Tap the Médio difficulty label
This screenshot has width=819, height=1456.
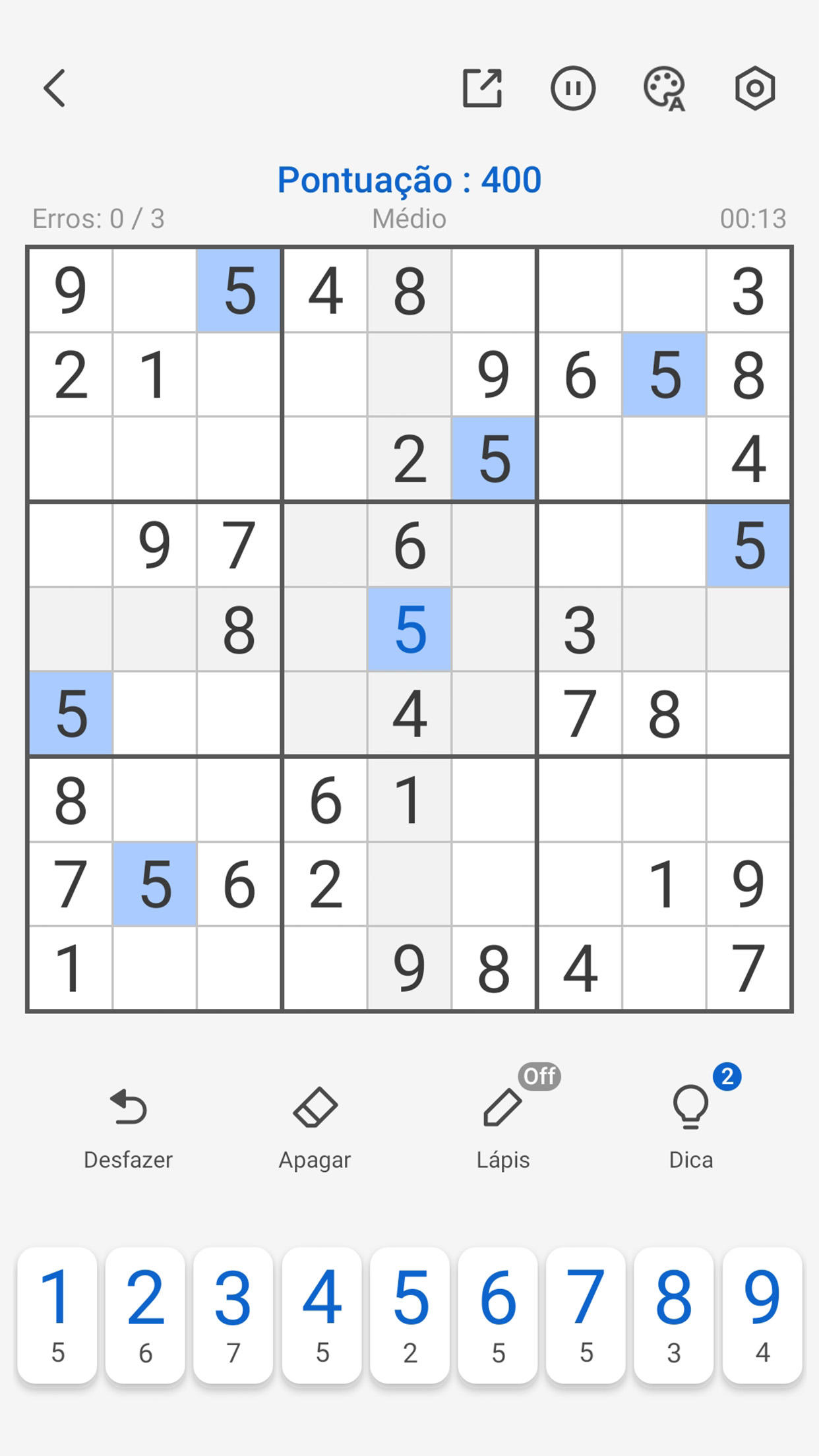click(409, 218)
